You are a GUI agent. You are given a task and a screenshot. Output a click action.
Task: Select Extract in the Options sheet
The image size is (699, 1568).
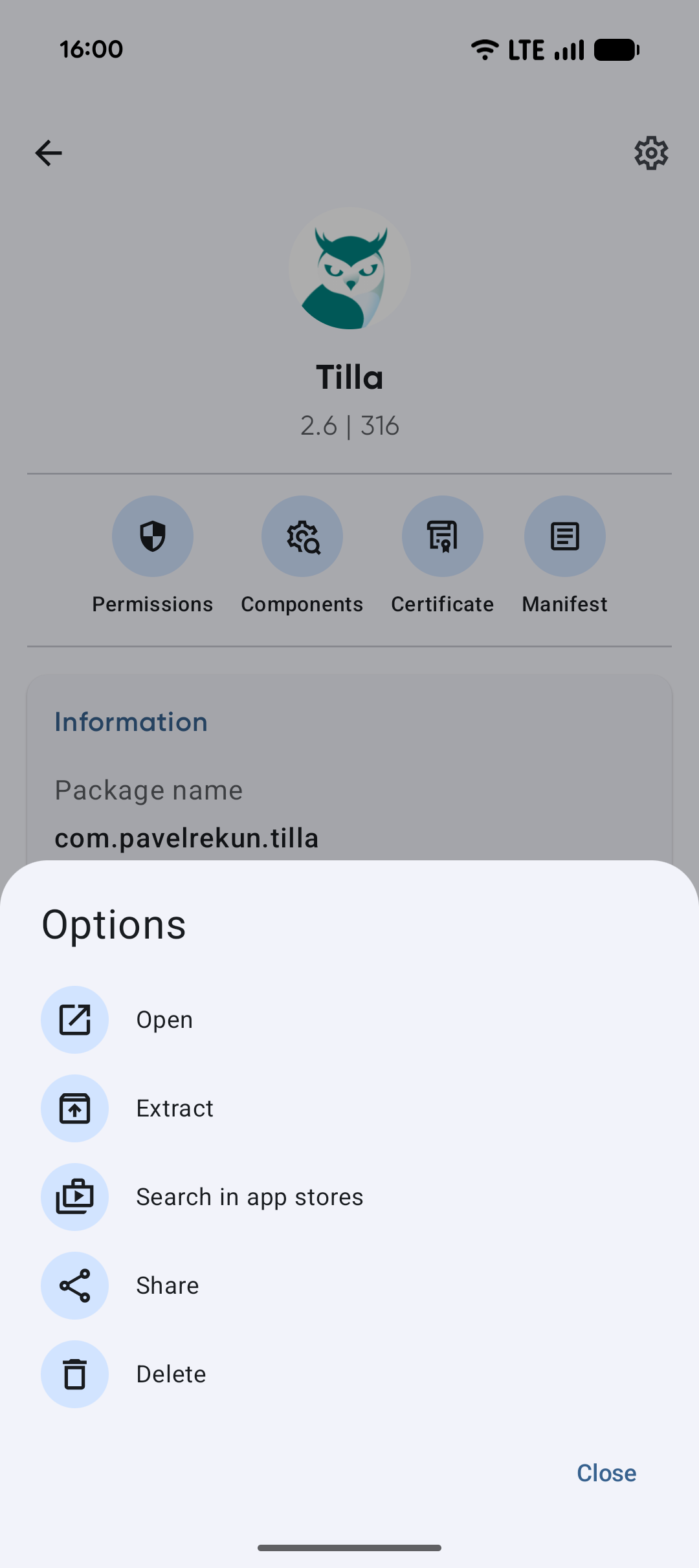[175, 1109]
